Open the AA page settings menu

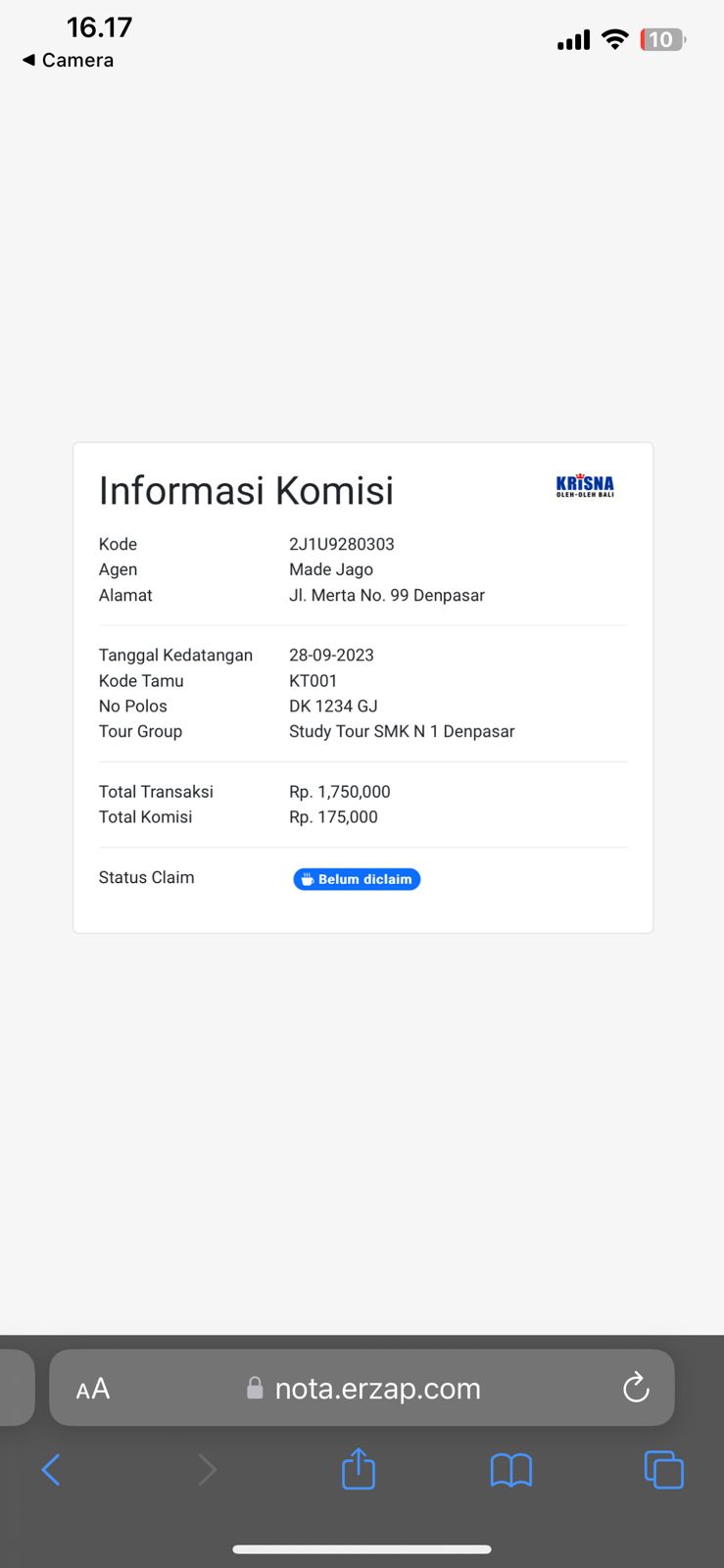click(x=93, y=1389)
